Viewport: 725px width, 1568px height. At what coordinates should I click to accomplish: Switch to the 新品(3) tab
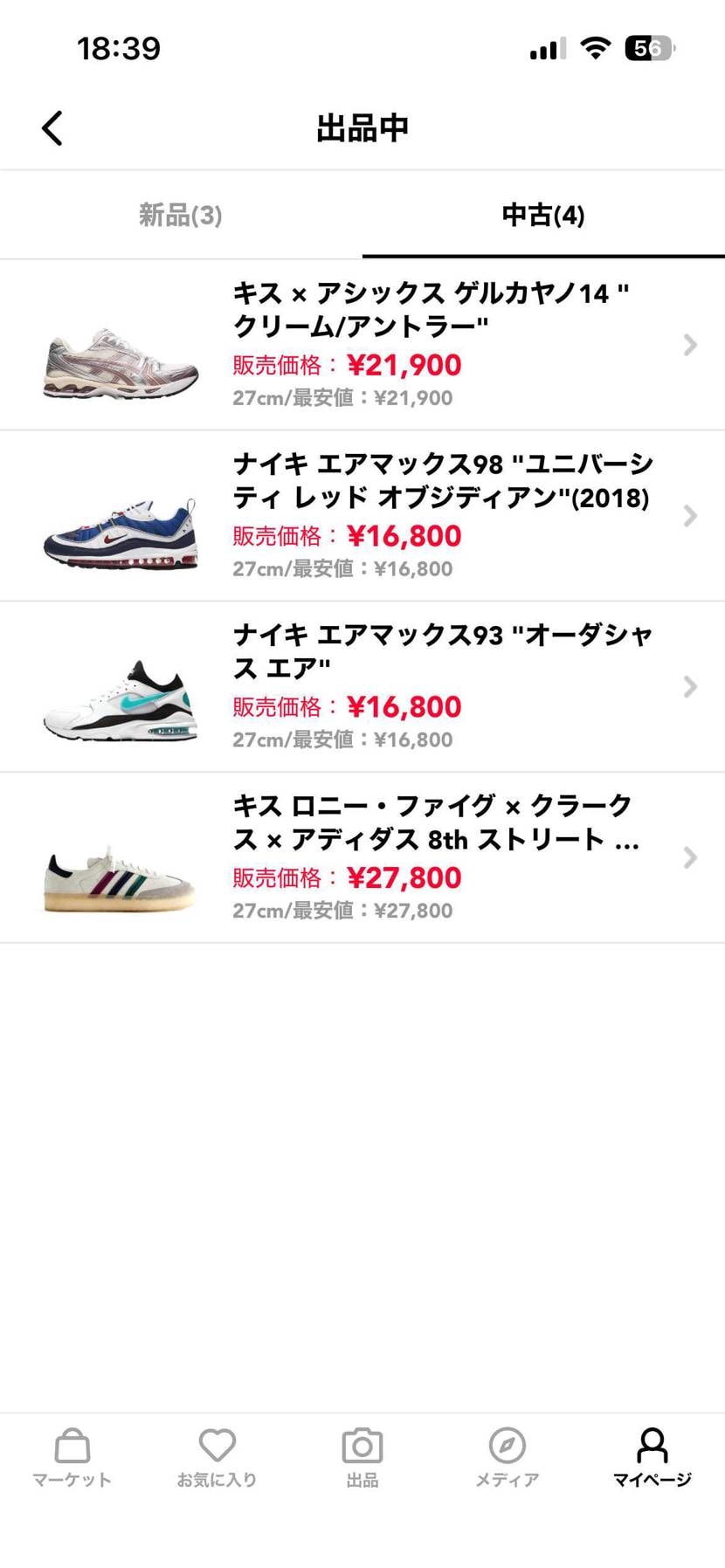tap(179, 215)
